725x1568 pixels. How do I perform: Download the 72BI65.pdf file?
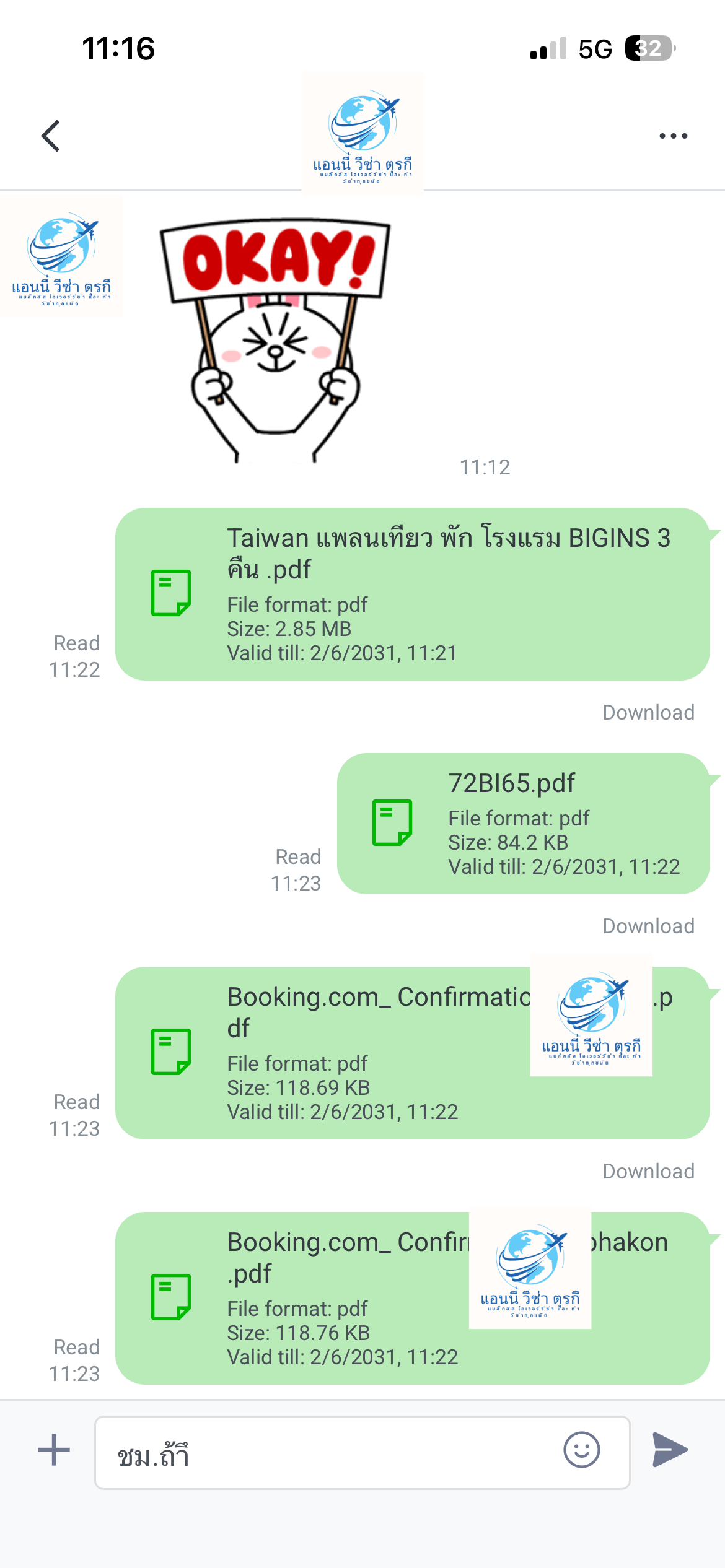(x=648, y=926)
